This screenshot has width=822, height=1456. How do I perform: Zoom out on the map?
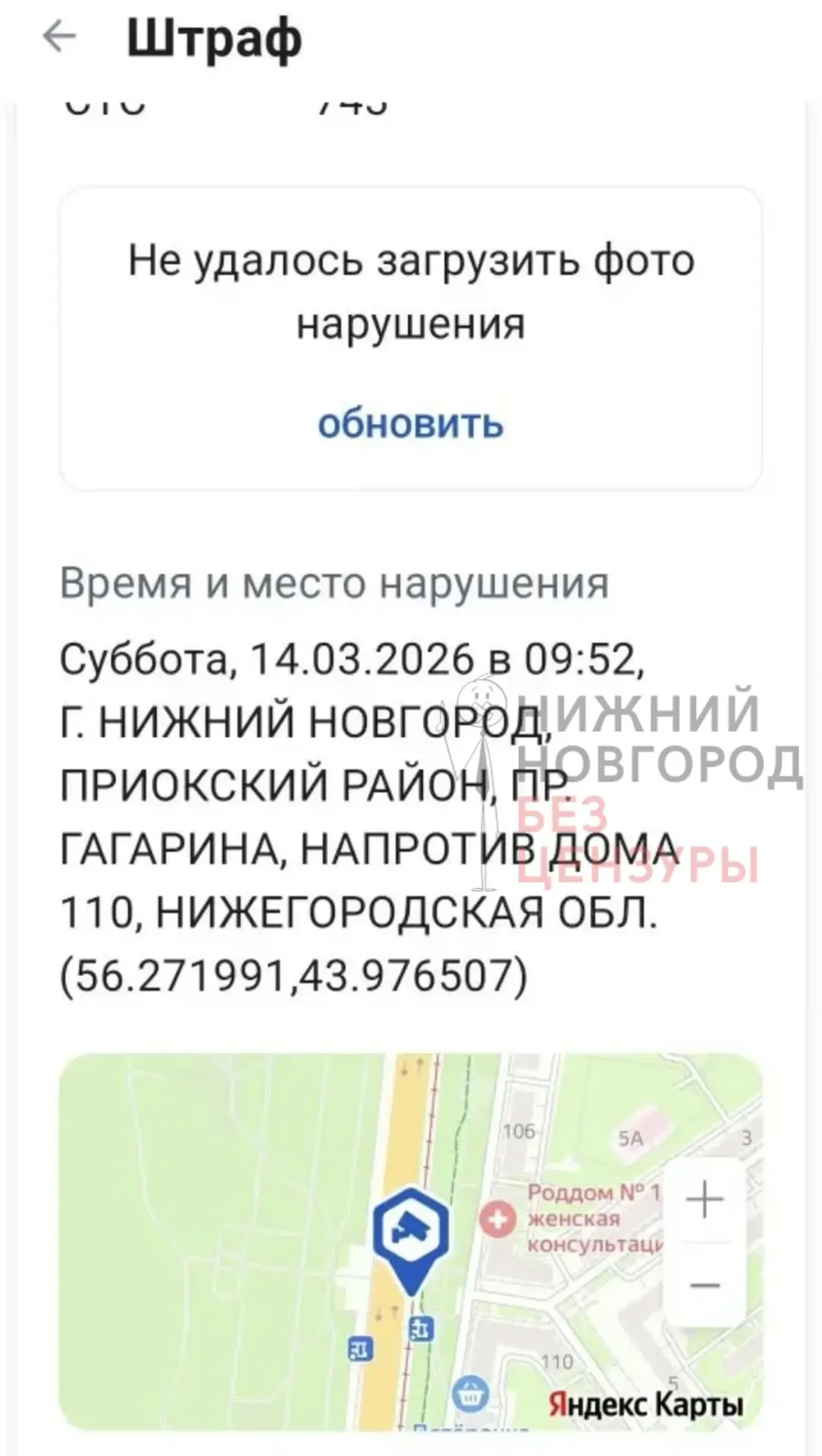coord(704,1285)
